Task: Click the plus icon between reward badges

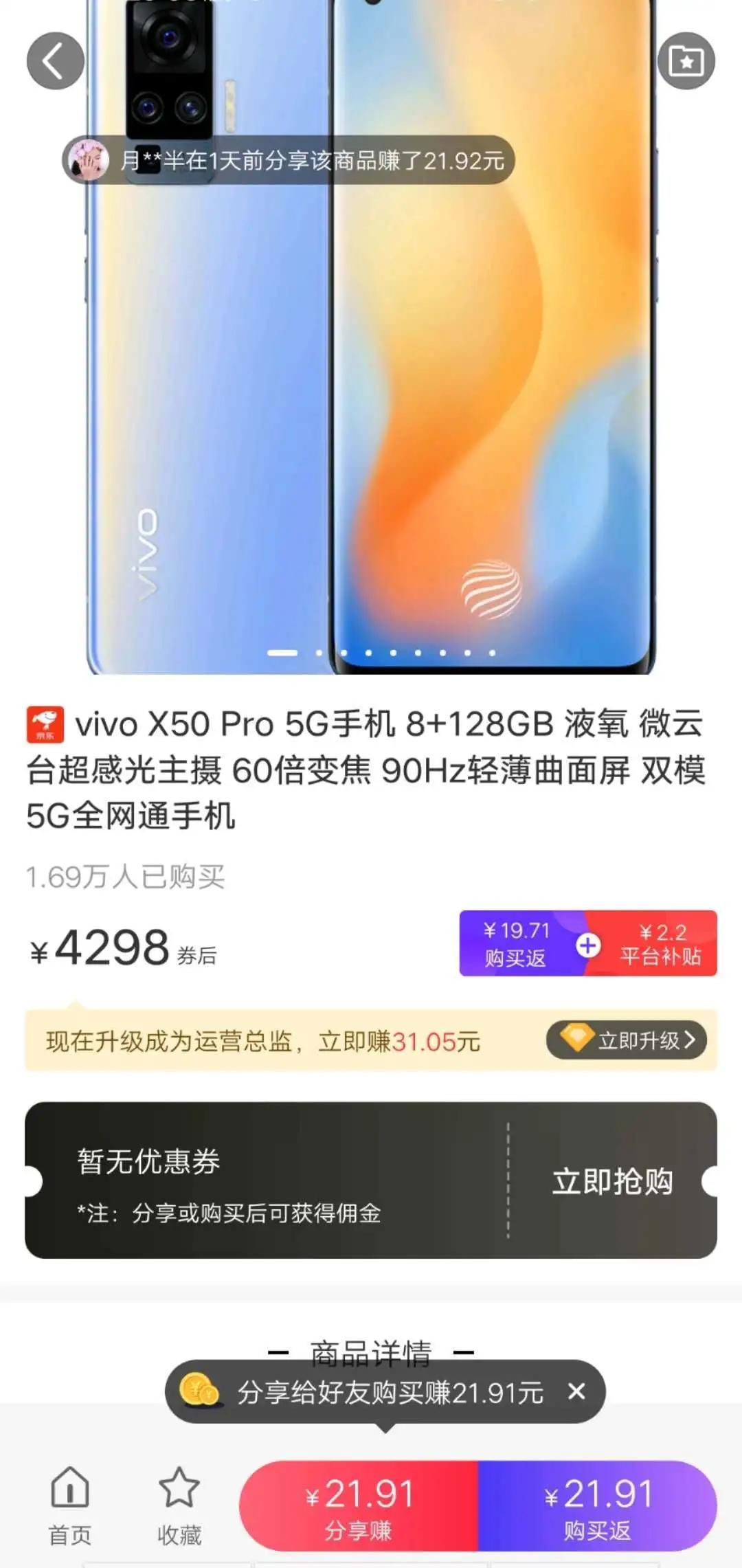Action: coord(588,943)
